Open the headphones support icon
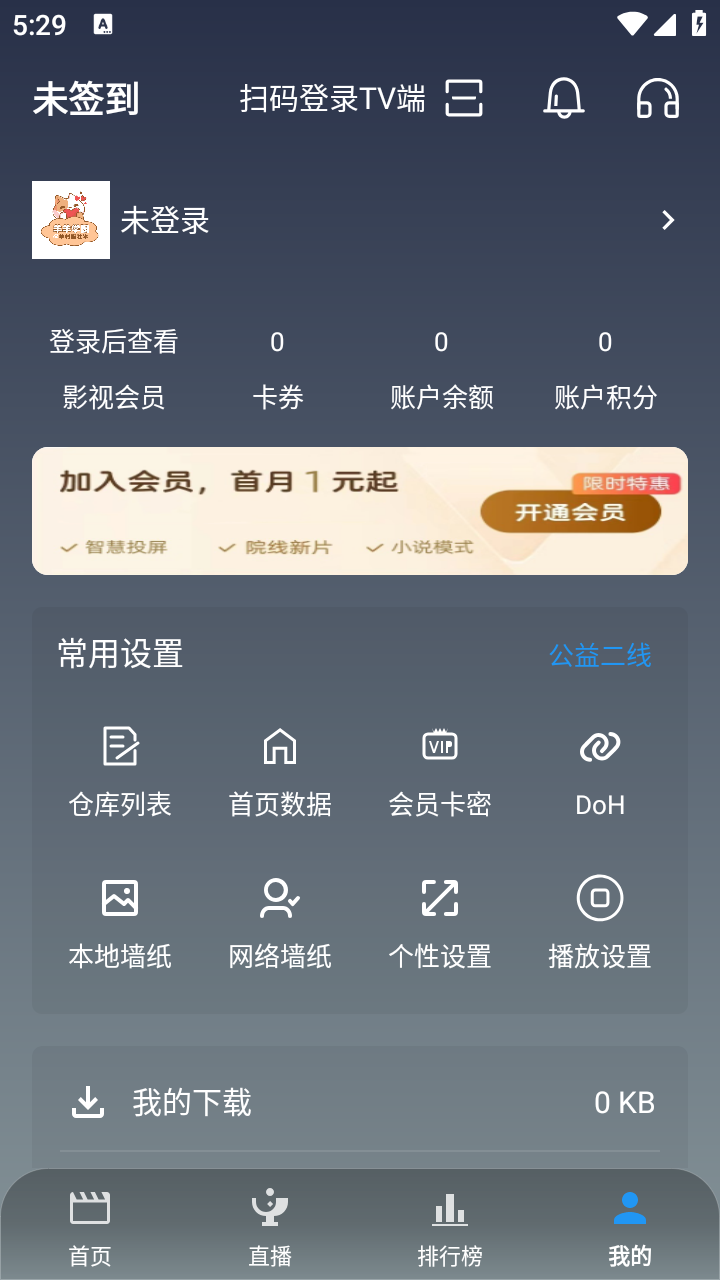Image resolution: width=720 pixels, height=1280 pixels. tap(657, 99)
